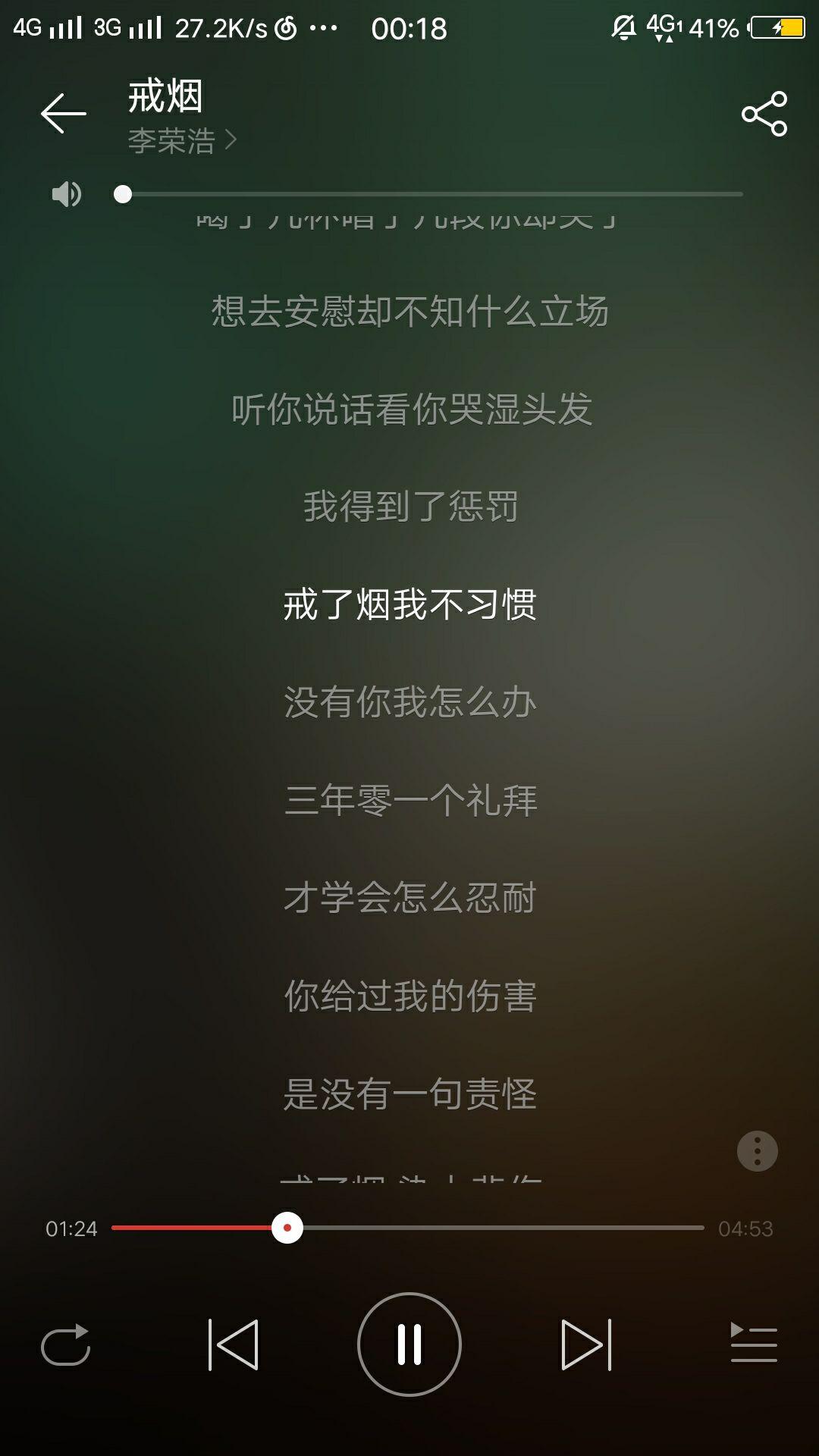Image resolution: width=819 pixels, height=1456 pixels.
Task: Tap the volume slider track
Action: click(x=432, y=194)
